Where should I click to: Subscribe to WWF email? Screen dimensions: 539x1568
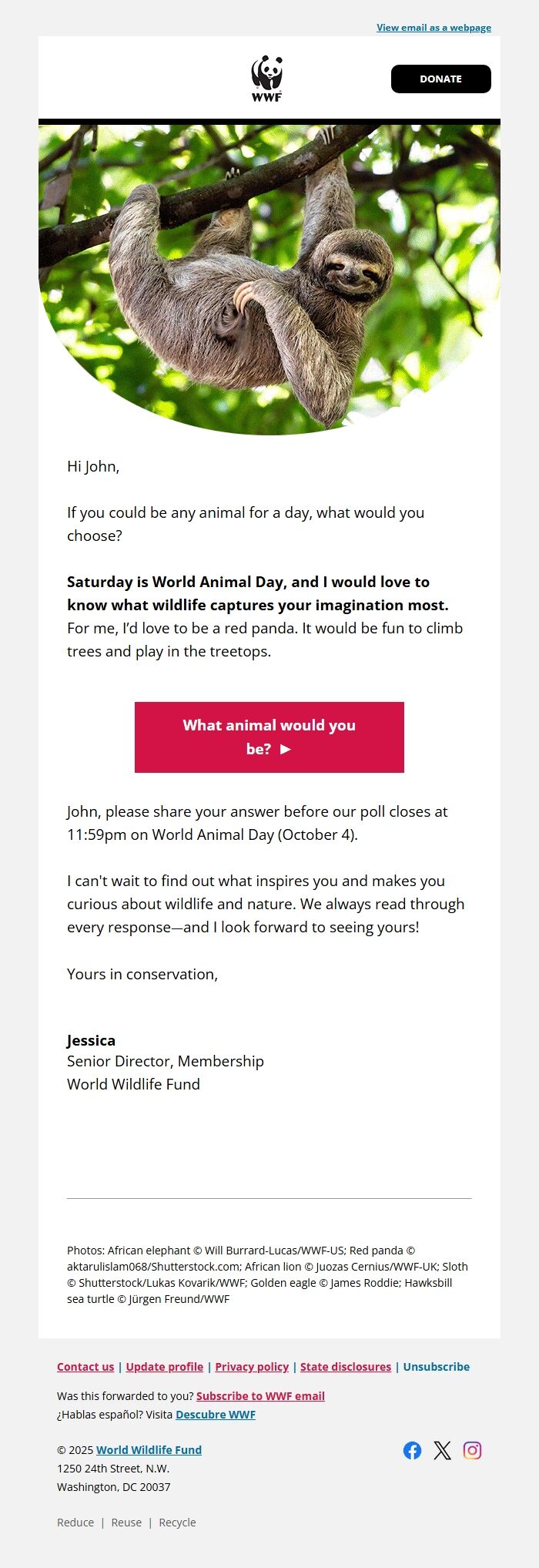[260, 1395]
